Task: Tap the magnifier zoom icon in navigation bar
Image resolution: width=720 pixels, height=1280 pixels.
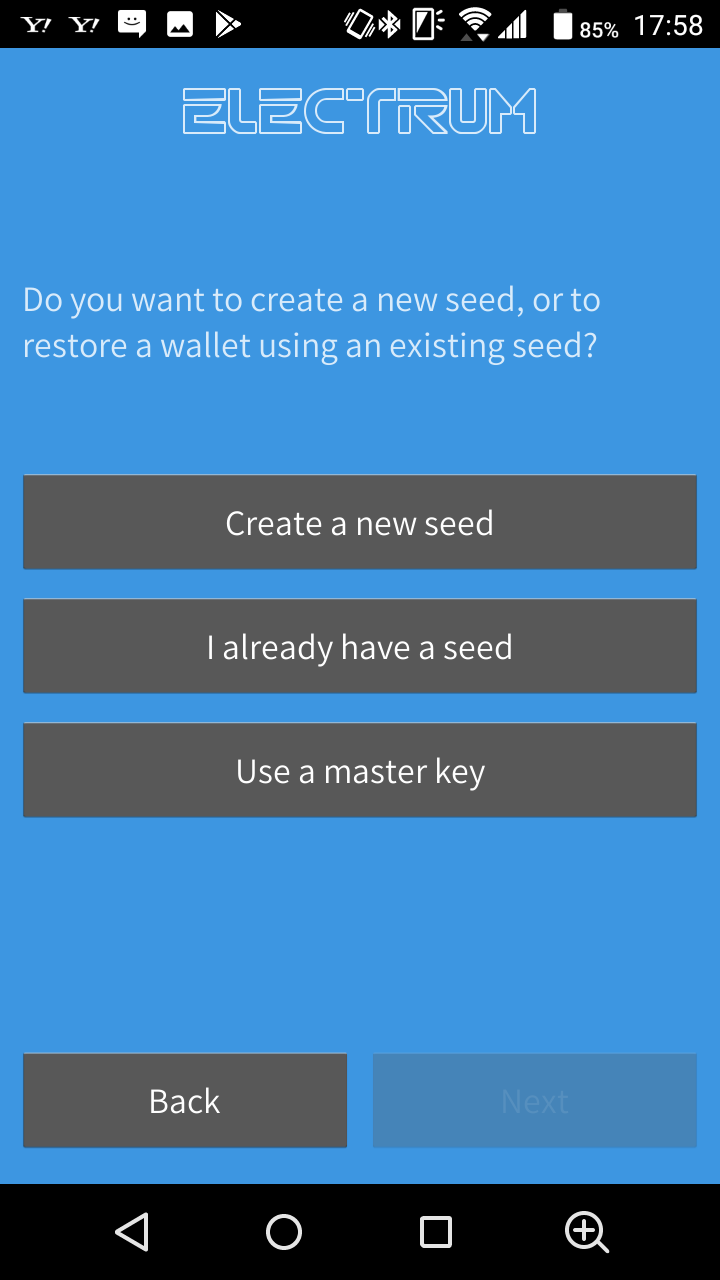Action: pos(587,1232)
